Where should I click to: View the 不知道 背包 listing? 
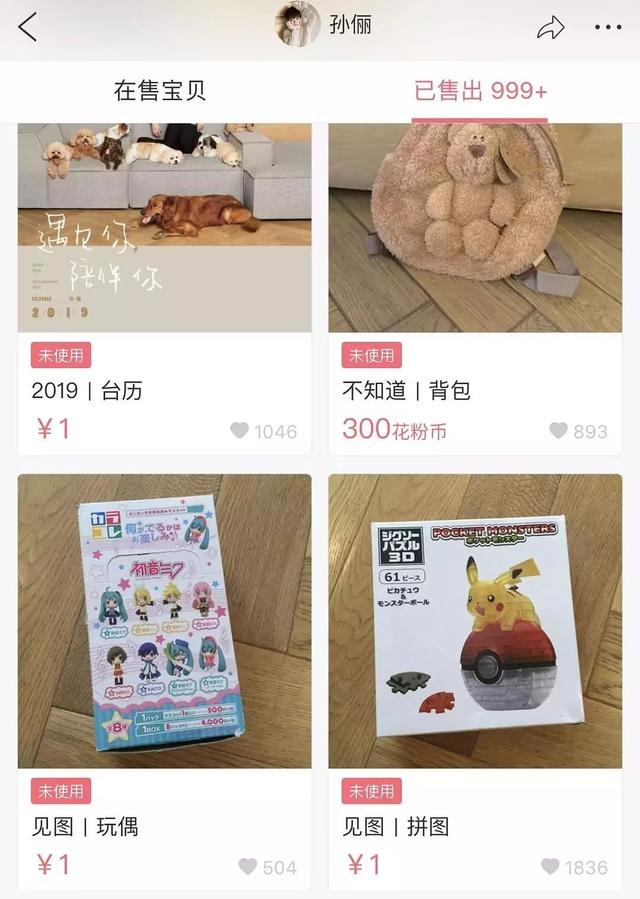point(475,228)
